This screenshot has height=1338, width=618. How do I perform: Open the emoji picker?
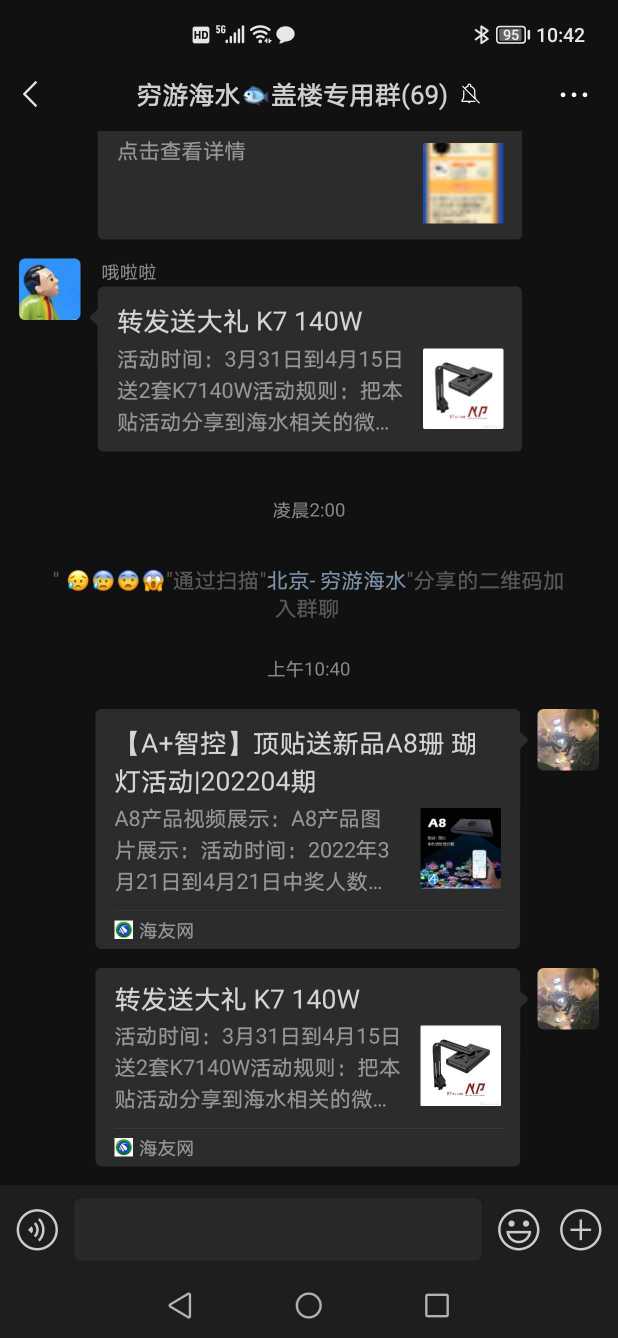click(x=519, y=1229)
